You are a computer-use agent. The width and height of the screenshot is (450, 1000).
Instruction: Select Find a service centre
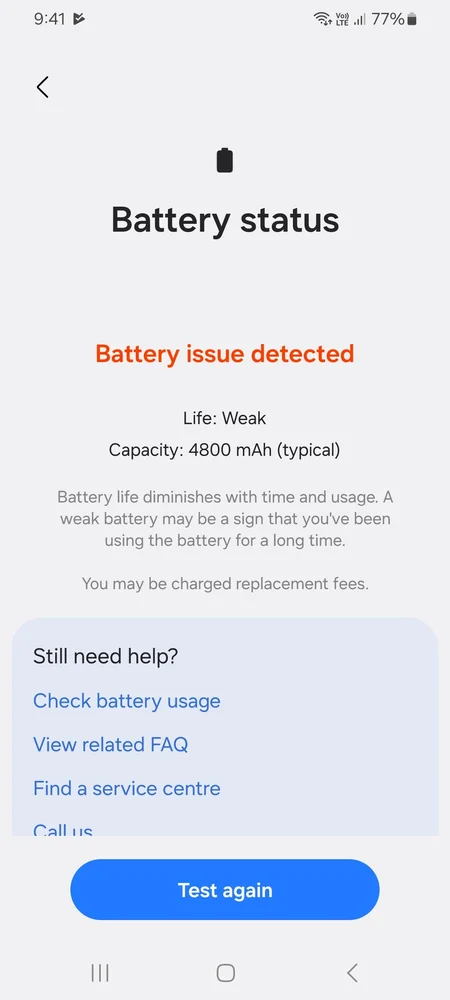pyautogui.click(x=127, y=788)
